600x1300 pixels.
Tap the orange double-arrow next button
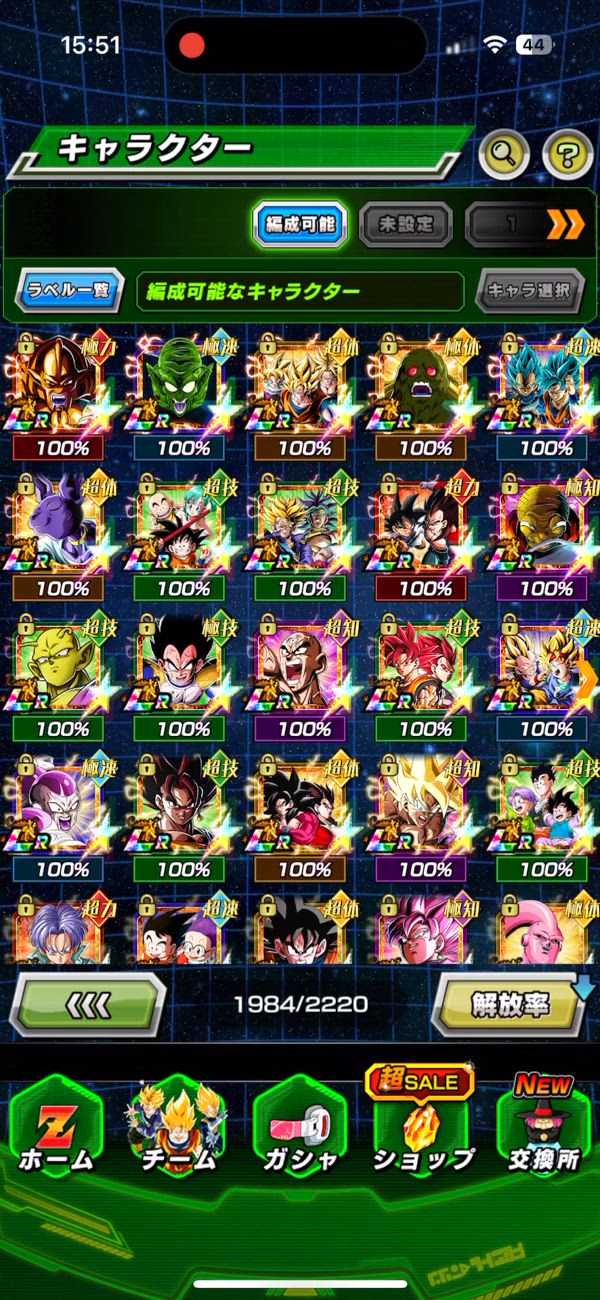pos(565,224)
